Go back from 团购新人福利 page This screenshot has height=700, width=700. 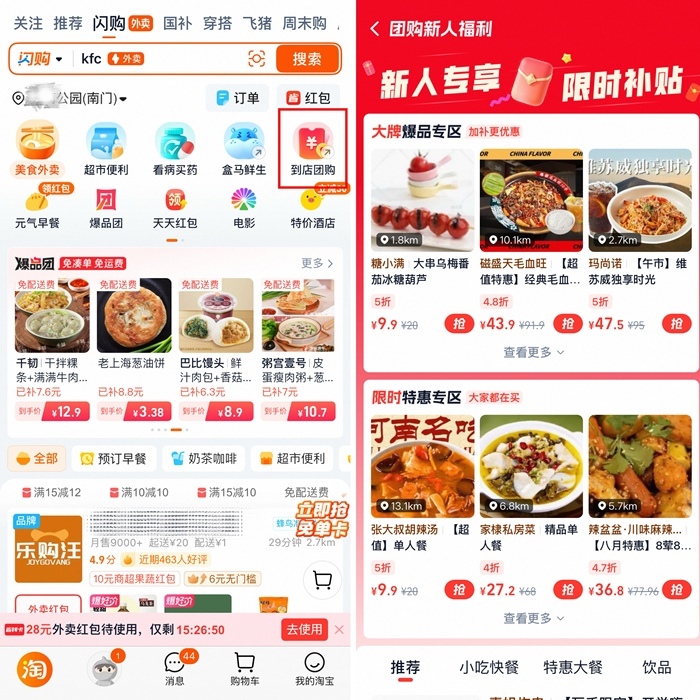[x=375, y=29]
